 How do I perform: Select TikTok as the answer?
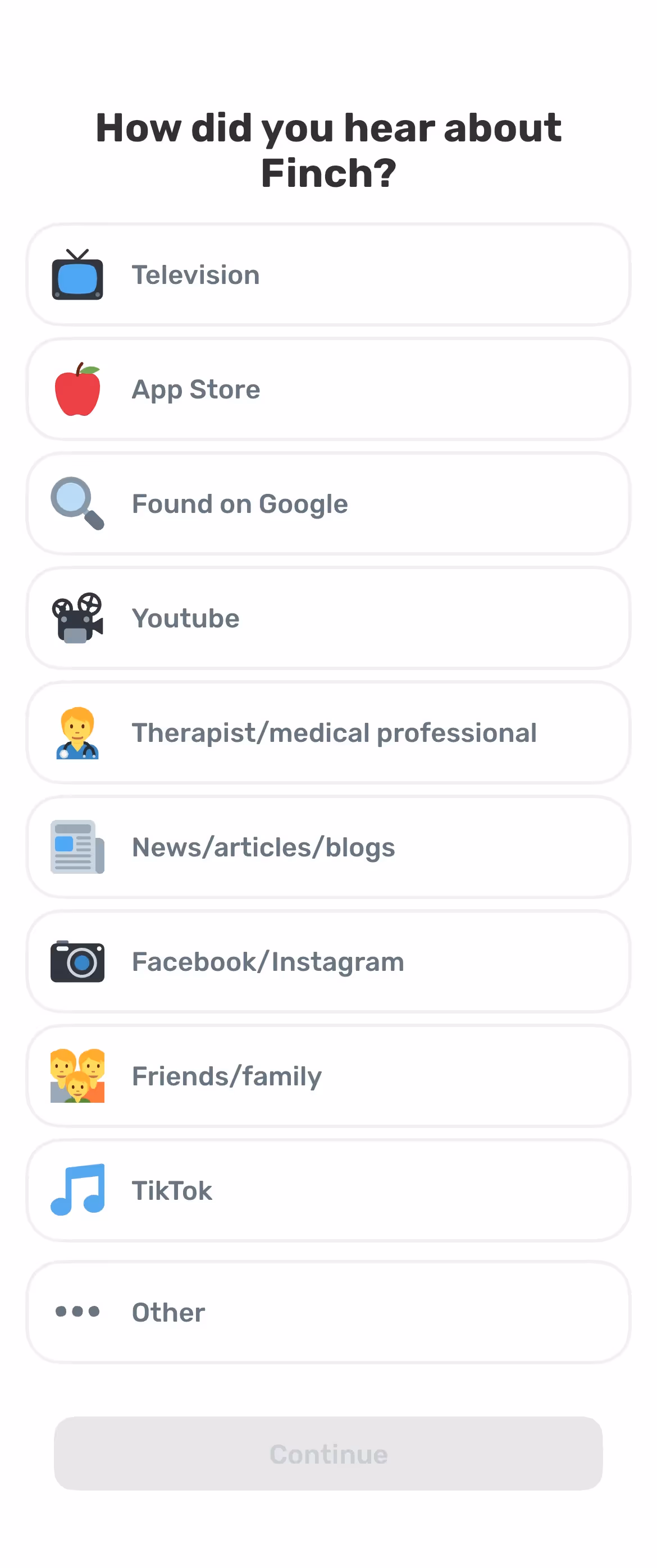pyautogui.click(x=328, y=1190)
